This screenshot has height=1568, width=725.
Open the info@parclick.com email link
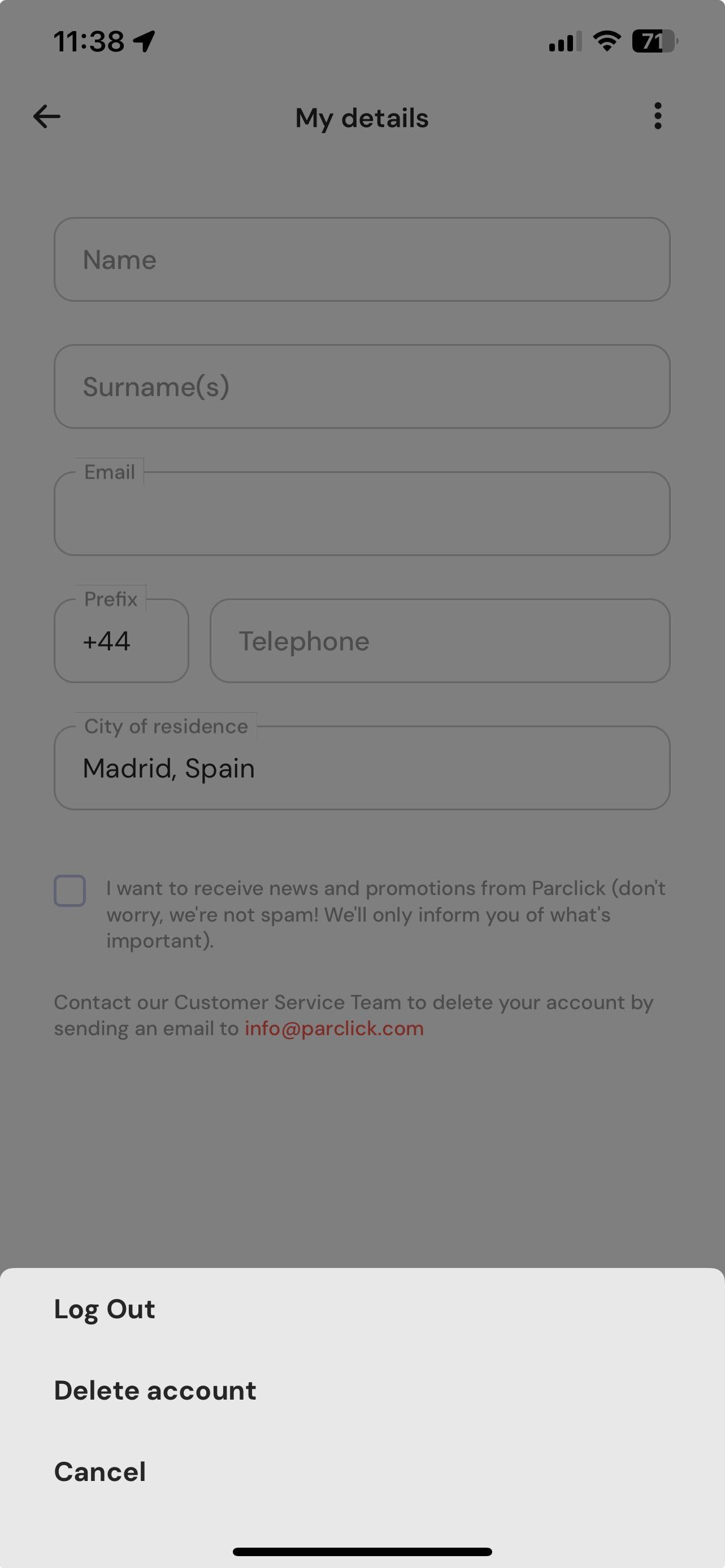334,1029
